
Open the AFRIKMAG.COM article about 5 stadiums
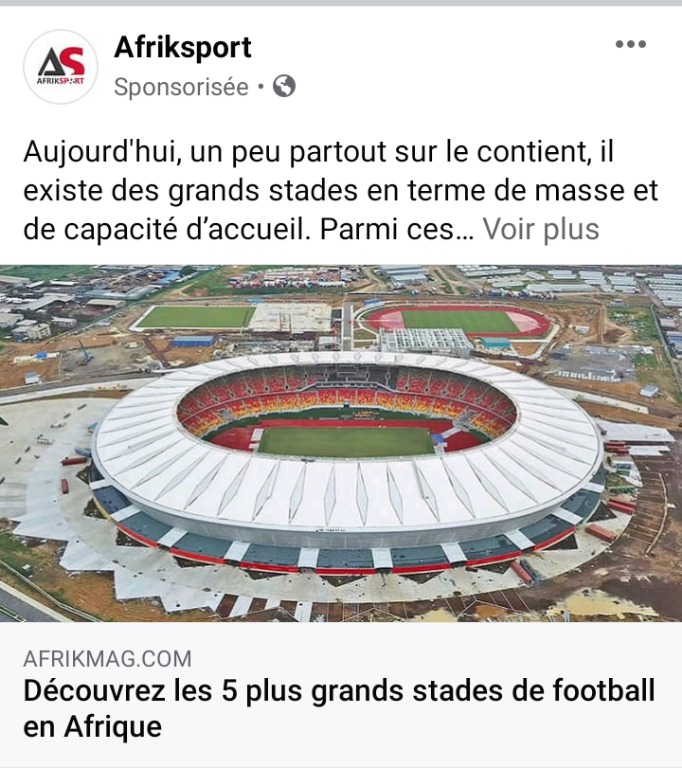coord(339,708)
